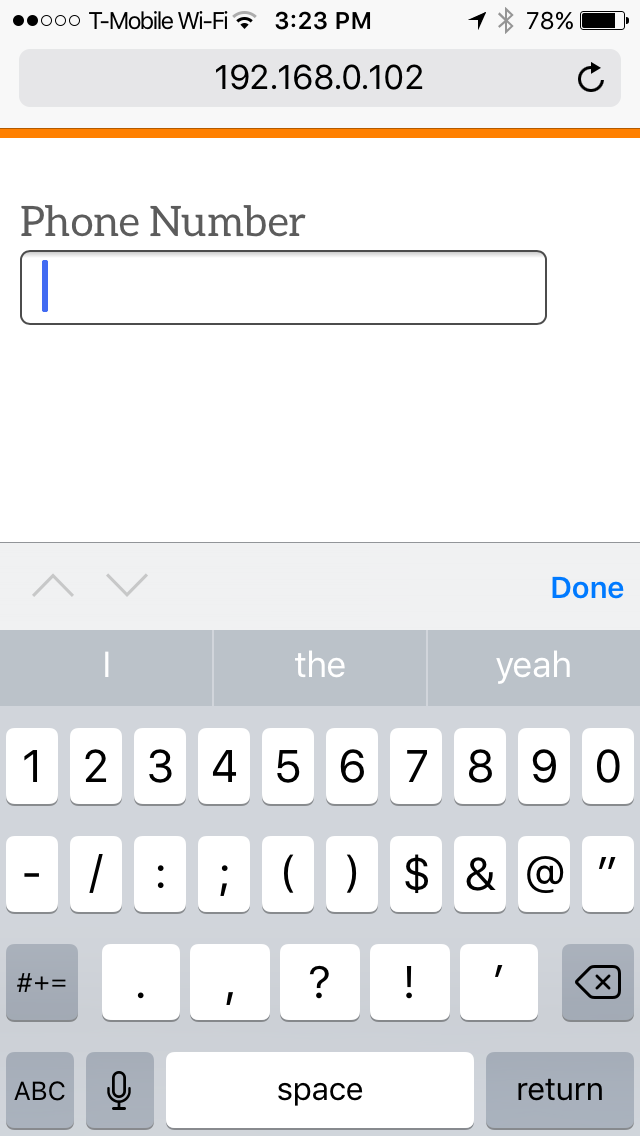Image resolution: width=640 pixels, height=1136 pixels.
Task: Tap the space bar
Action: point(320,1090)
